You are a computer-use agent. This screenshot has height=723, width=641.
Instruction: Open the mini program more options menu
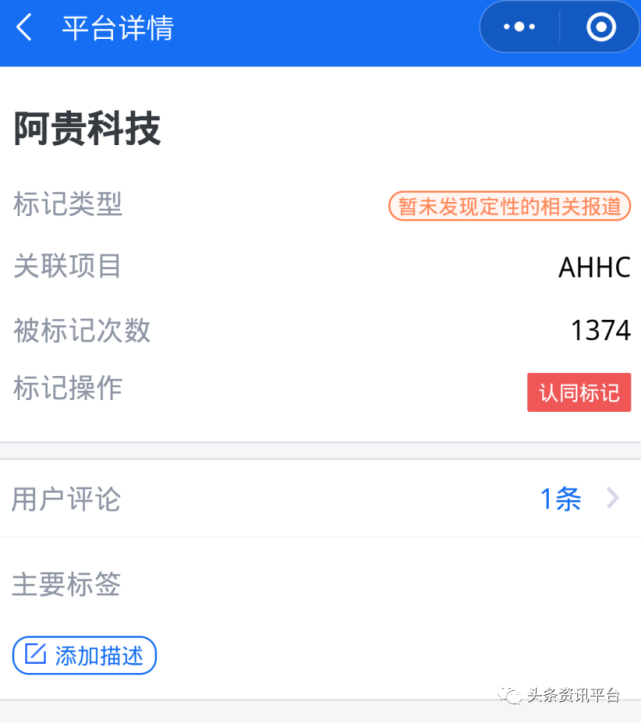pos(520,27)
